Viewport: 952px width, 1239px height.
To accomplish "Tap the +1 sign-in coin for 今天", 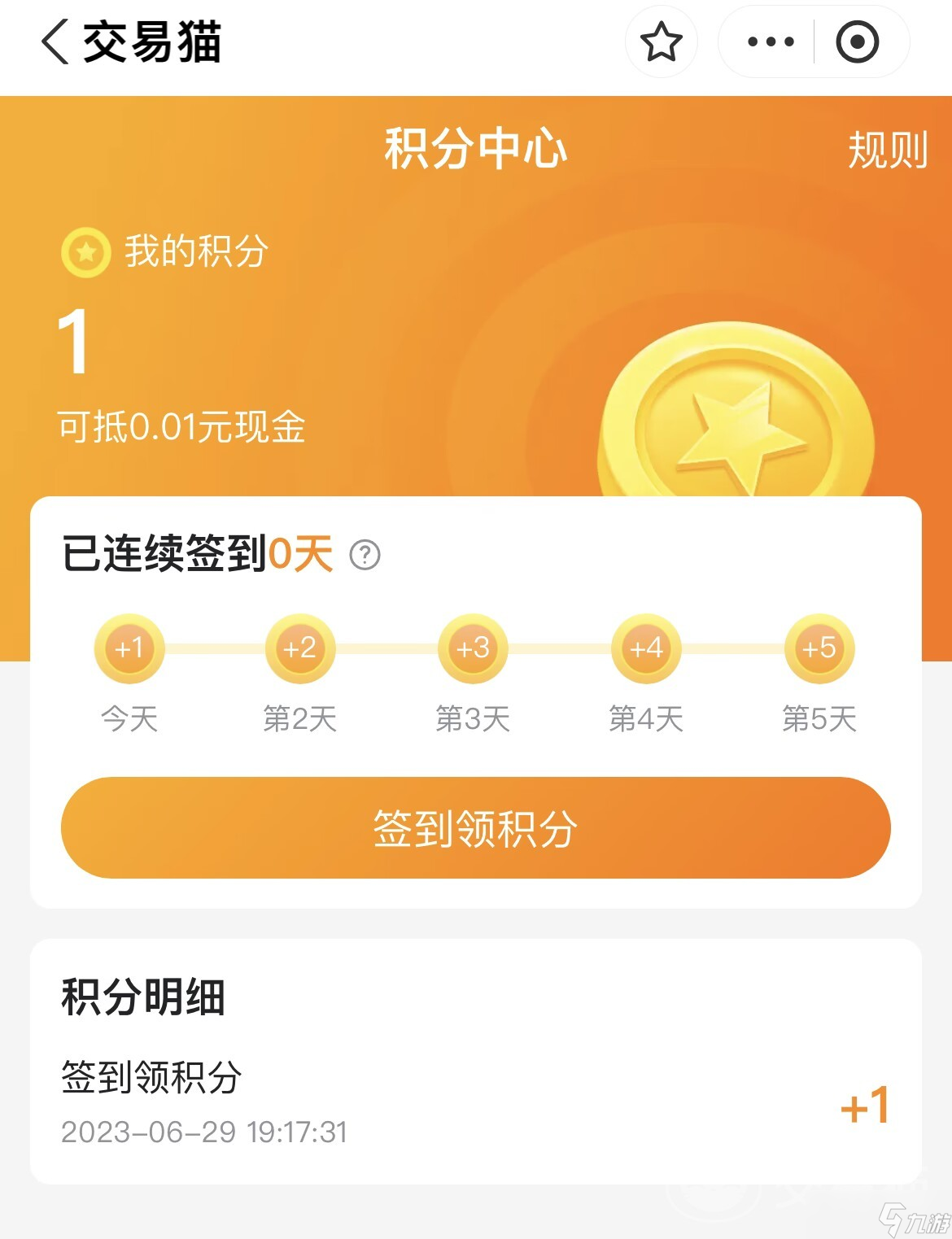I will [130, 648].
